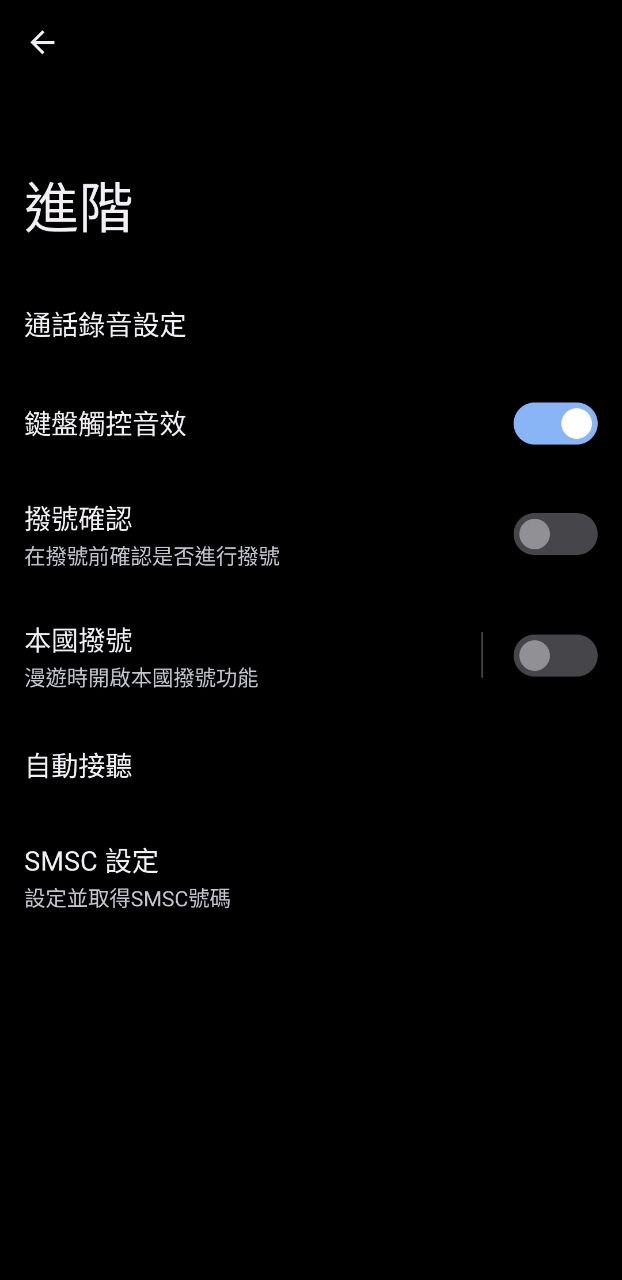Go back using the top-left arrow
Image resolution: width=622 pixels, height=1280 pixels.
pos(42,42)
